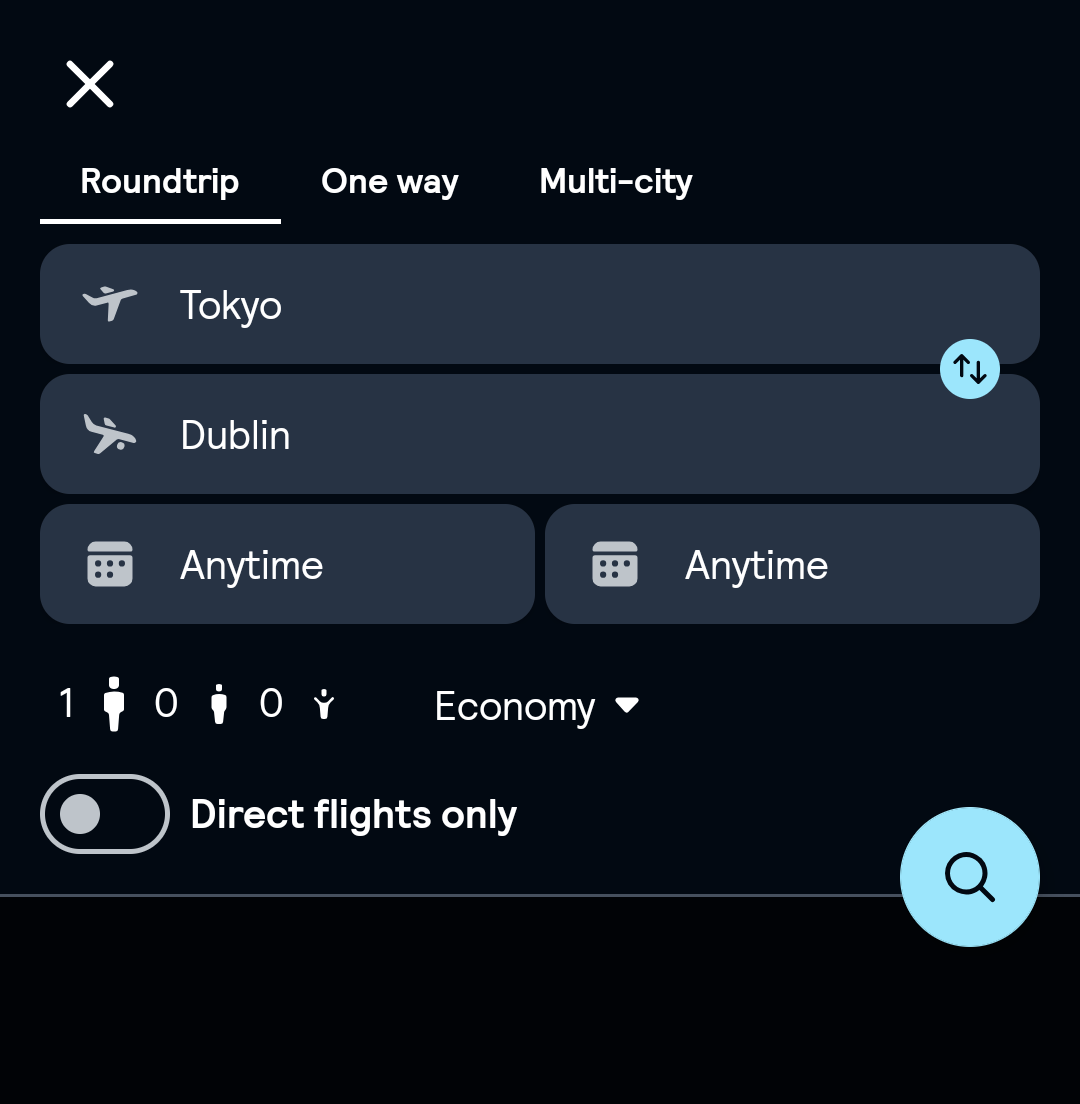The width and height of the screenshot is (1080, 1104).
Task: Expand the Economy cabin class dropdown
Action: pyautogui.click(x=537, y=706)
